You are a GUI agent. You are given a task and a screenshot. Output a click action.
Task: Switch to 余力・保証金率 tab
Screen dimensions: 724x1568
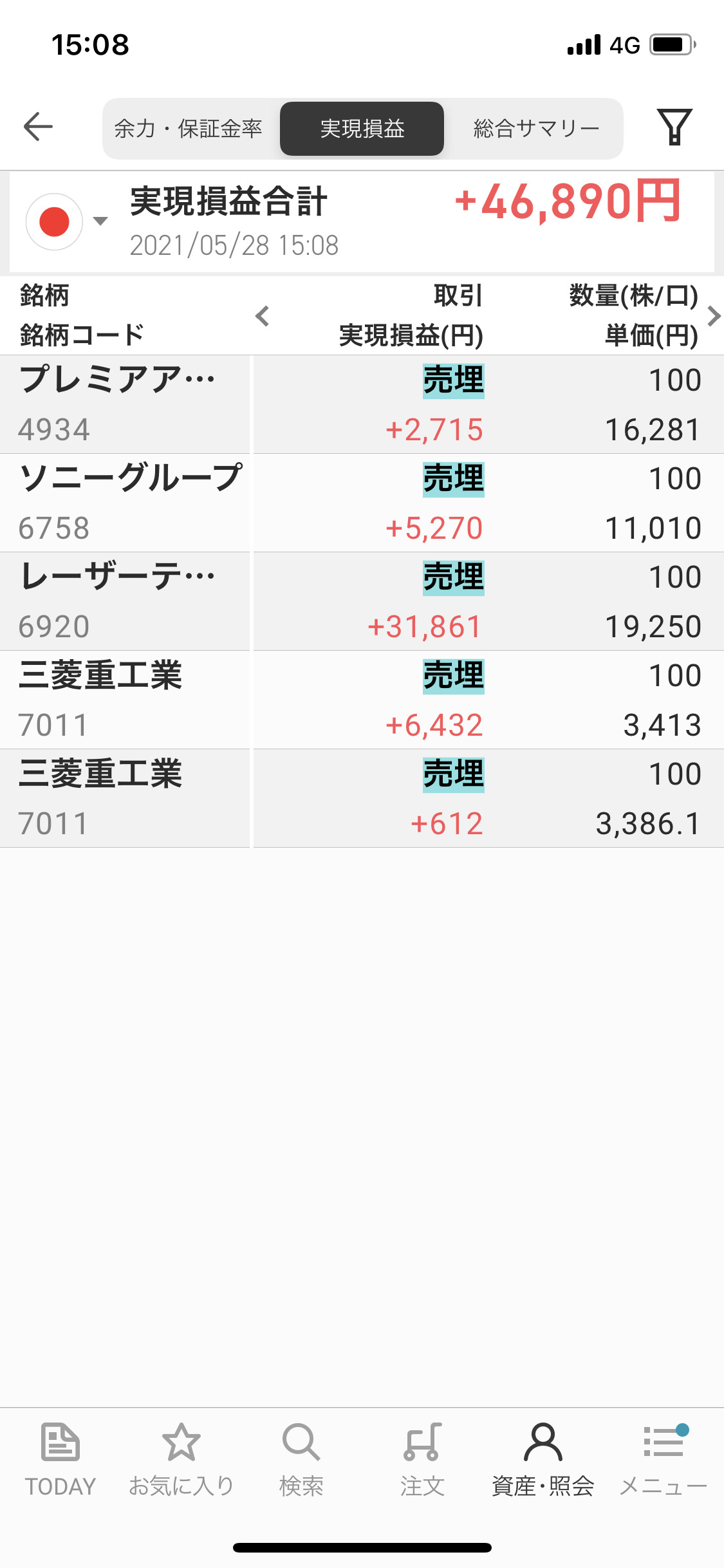[x=189, y=129]
